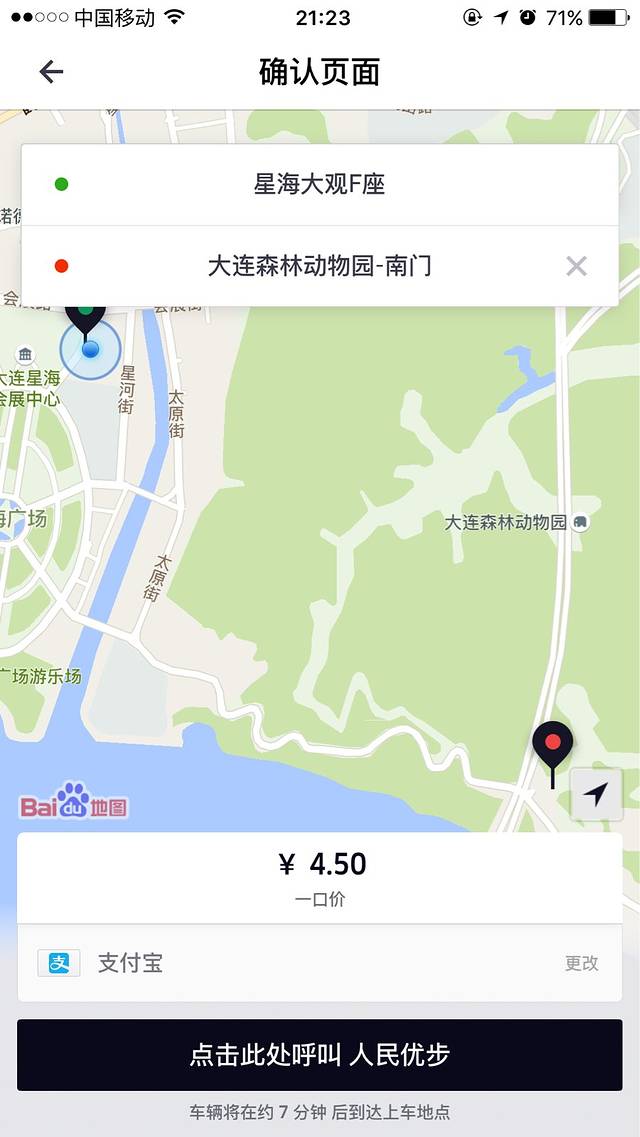The width and height of the screenshot is (640, 1137).
Task: Go back from the 确认页面 screen
Action: (x=51, y=72)
